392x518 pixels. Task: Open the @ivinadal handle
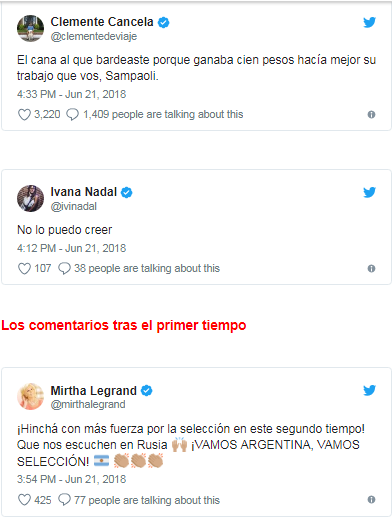[x=73, y=207]
